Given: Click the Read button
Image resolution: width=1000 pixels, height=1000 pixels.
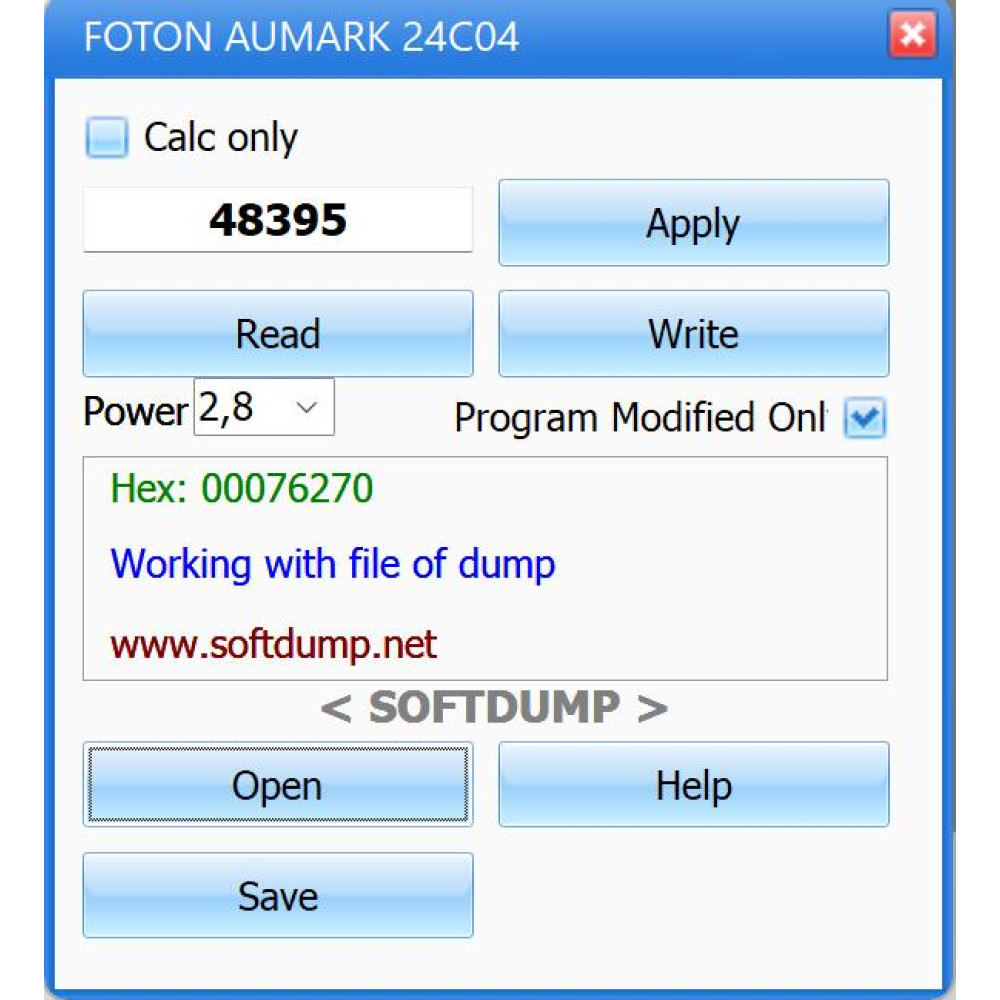Looking at the screenshot, I should coord(278,334).
